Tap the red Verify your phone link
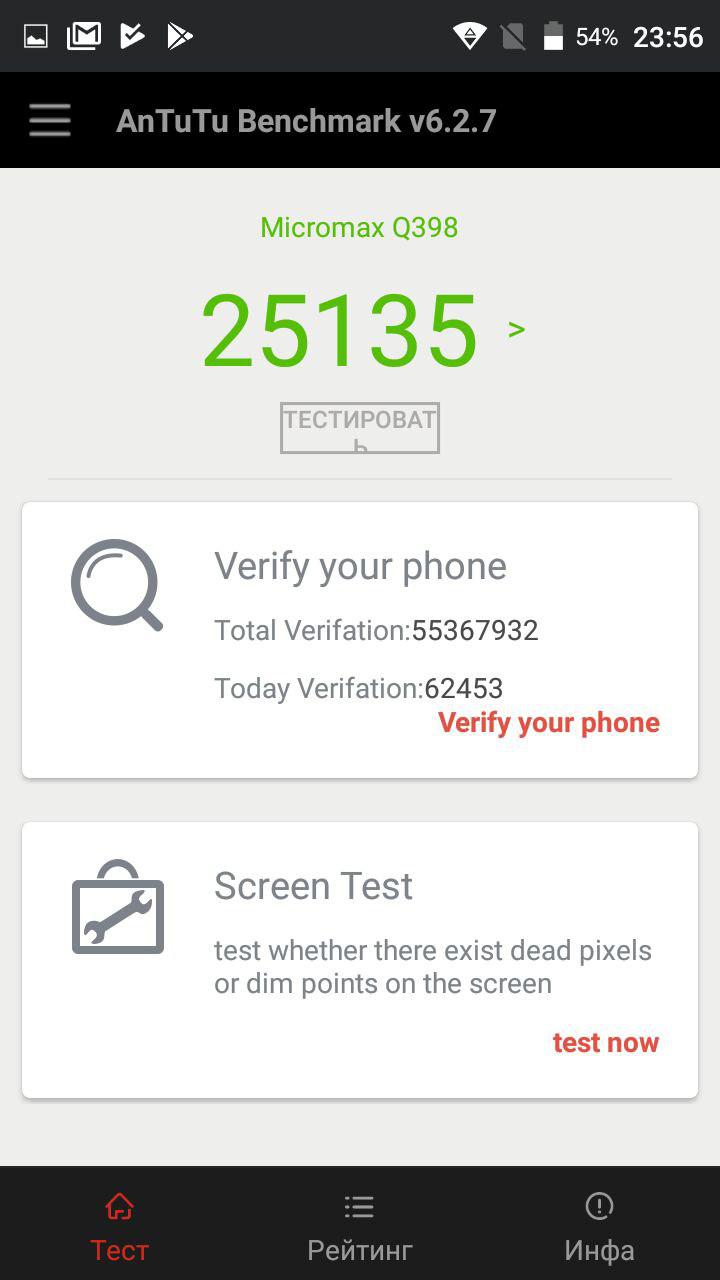 click(548, 723)
